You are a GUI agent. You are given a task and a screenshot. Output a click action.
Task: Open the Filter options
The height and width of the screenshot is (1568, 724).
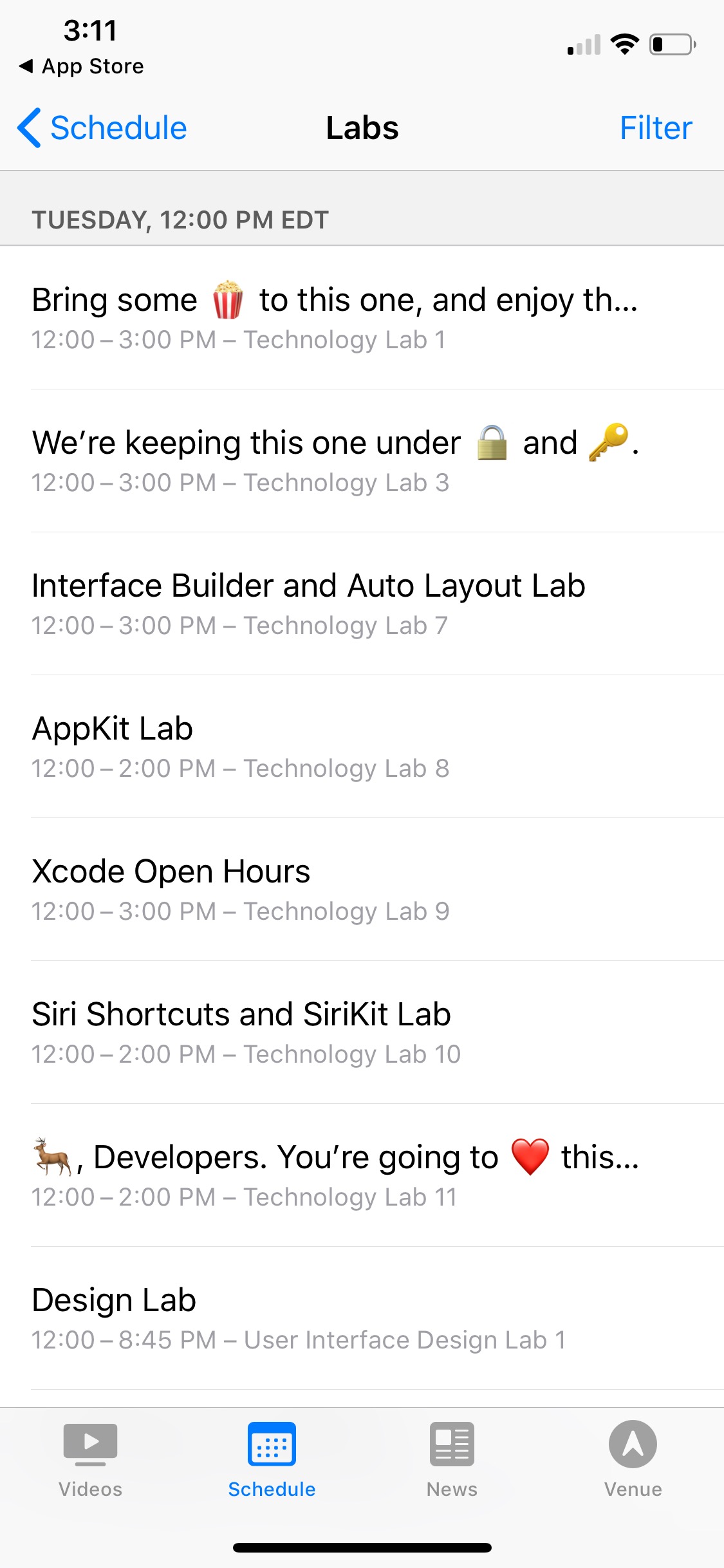point(655,127)
